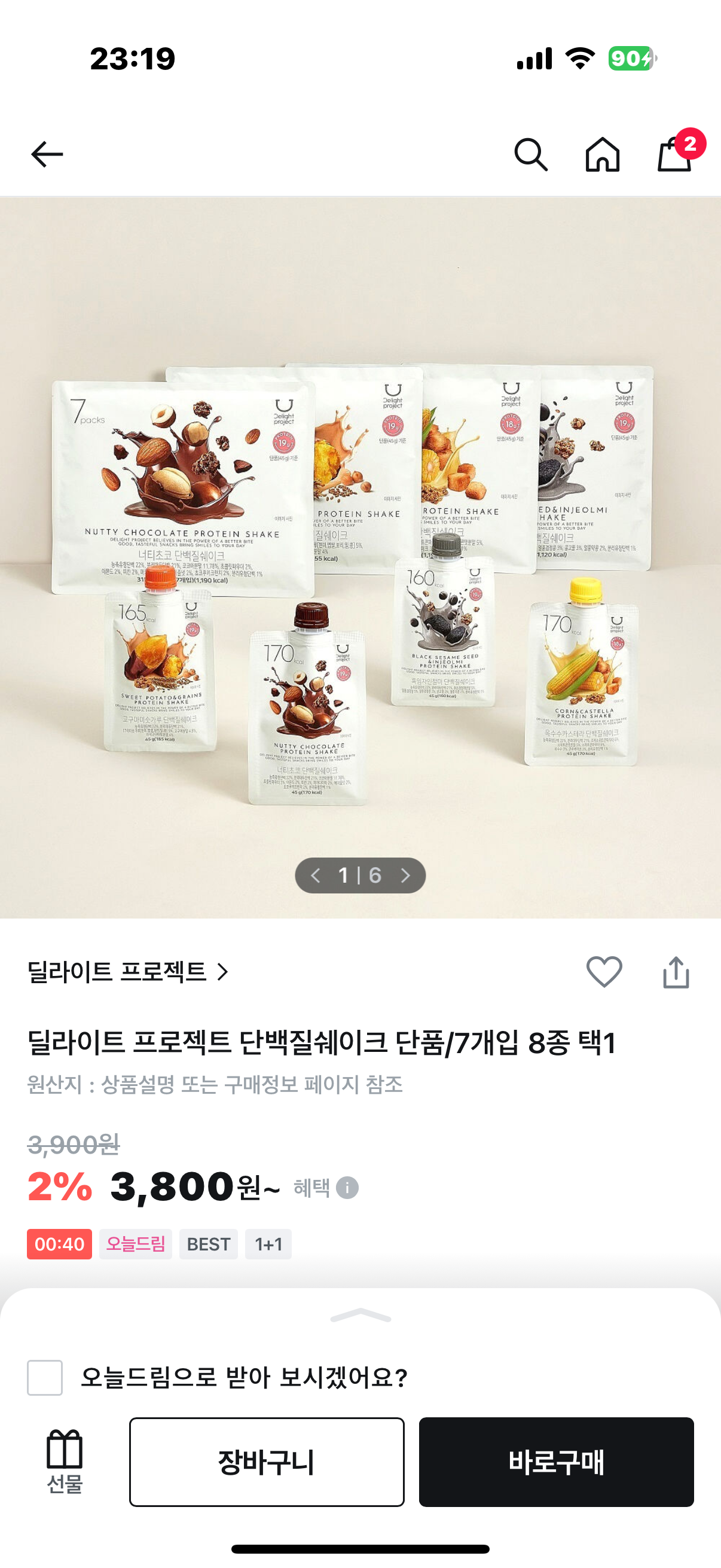Screen dimensions: 721x1568
Task: Go back using the back arrow
Action: click(x=47, y=155)
